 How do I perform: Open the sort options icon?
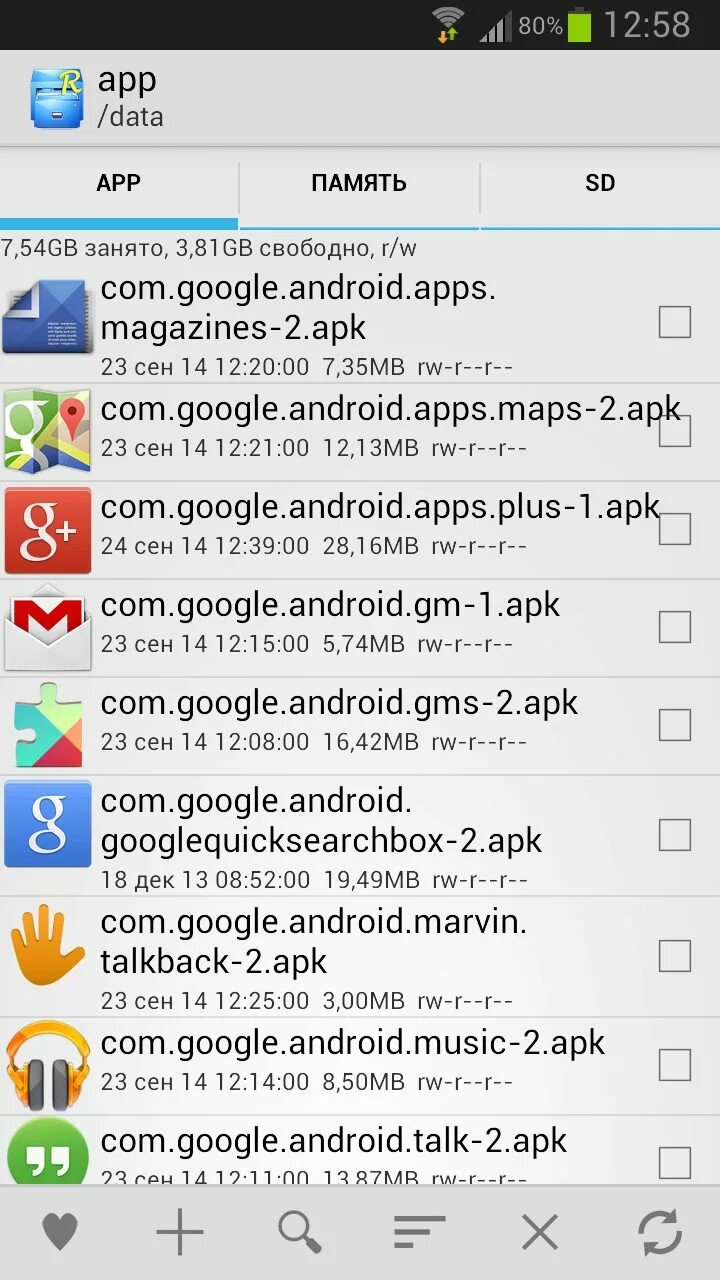point(419,1232)
